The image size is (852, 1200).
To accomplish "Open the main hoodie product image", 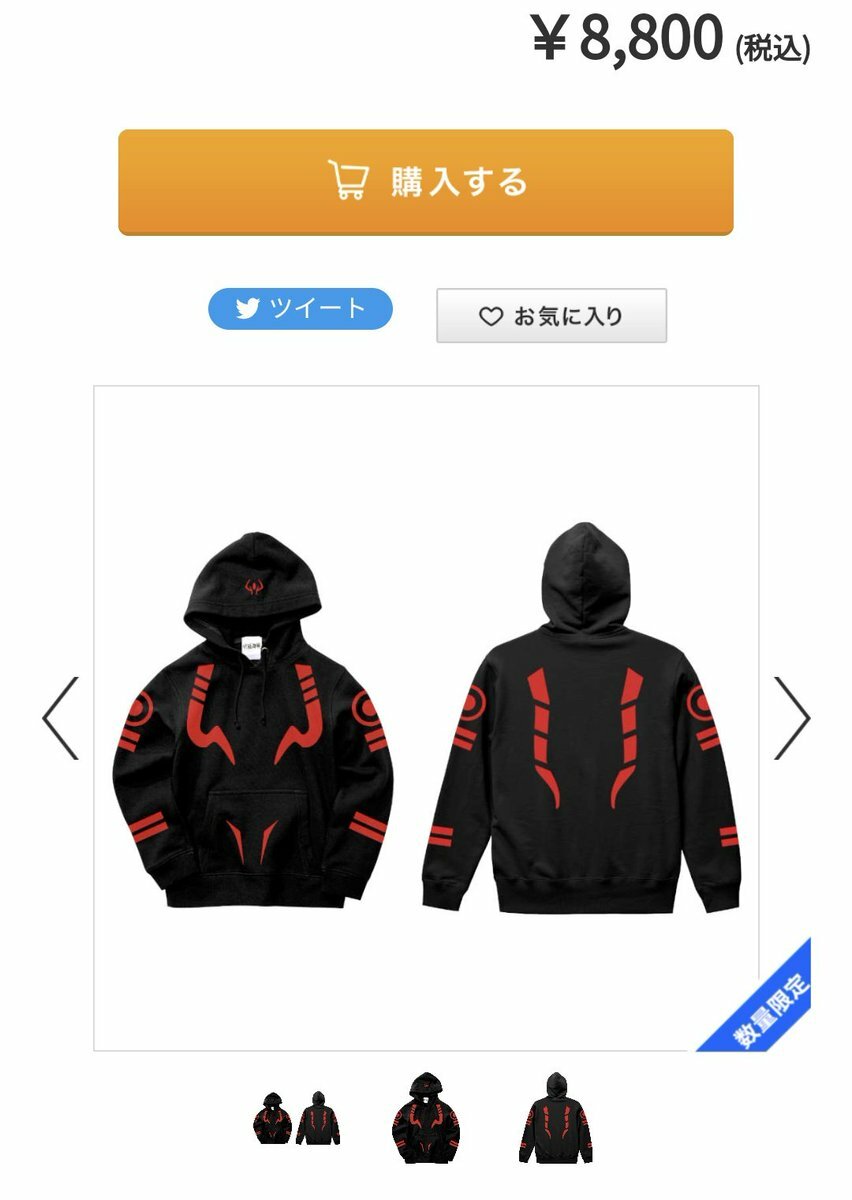I will pyautogui.click(x=426, y=717).
